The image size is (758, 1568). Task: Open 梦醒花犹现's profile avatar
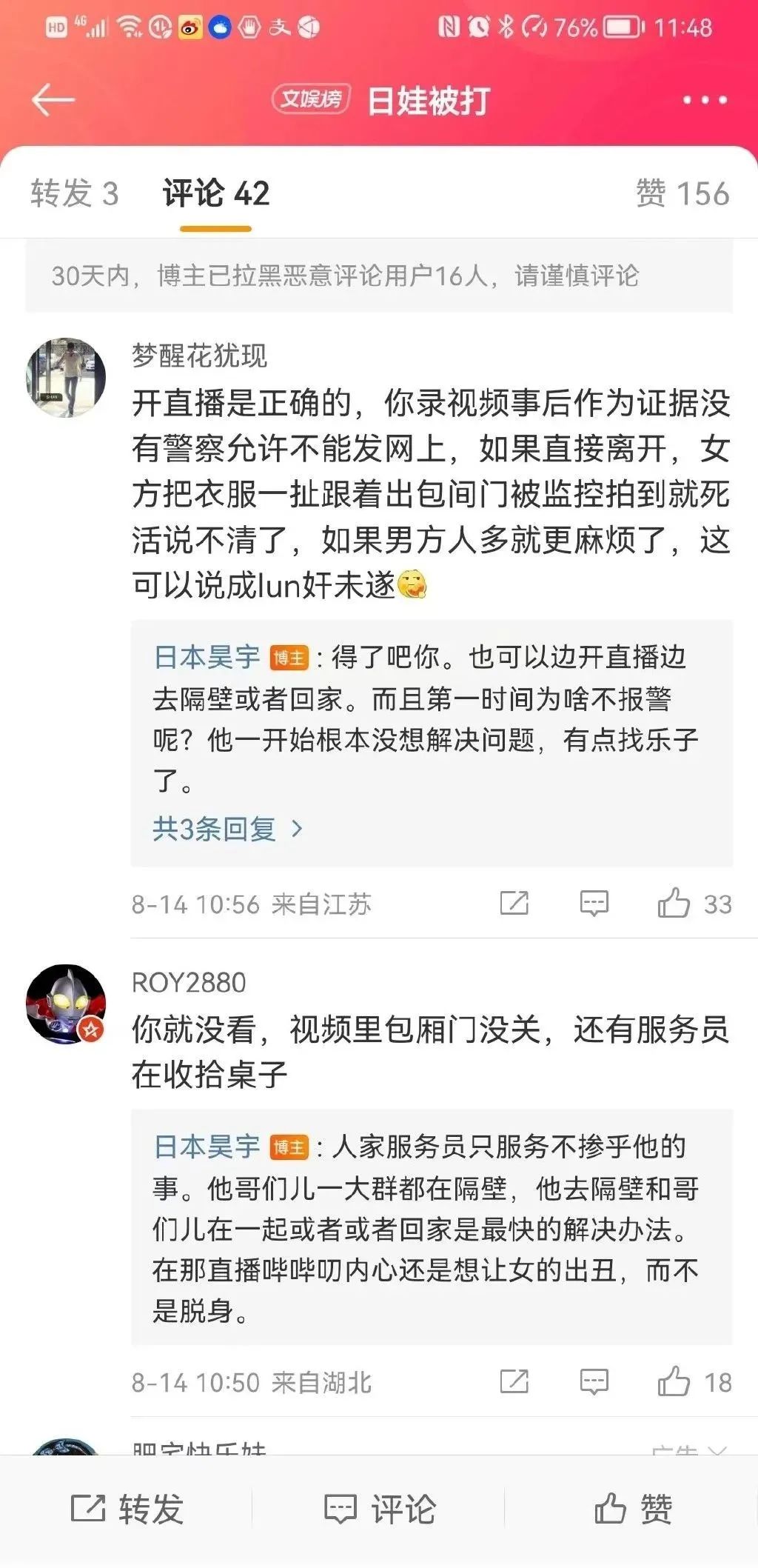pos(66,378)
